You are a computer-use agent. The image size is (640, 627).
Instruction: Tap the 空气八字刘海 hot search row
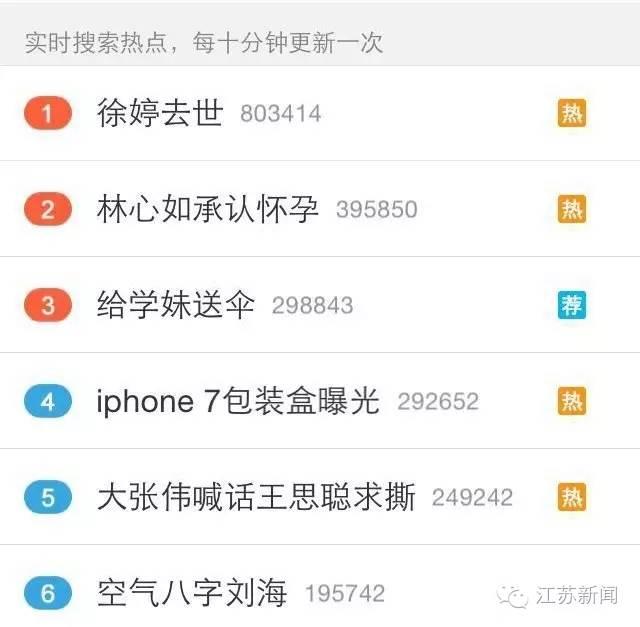(x=192, y=593)
